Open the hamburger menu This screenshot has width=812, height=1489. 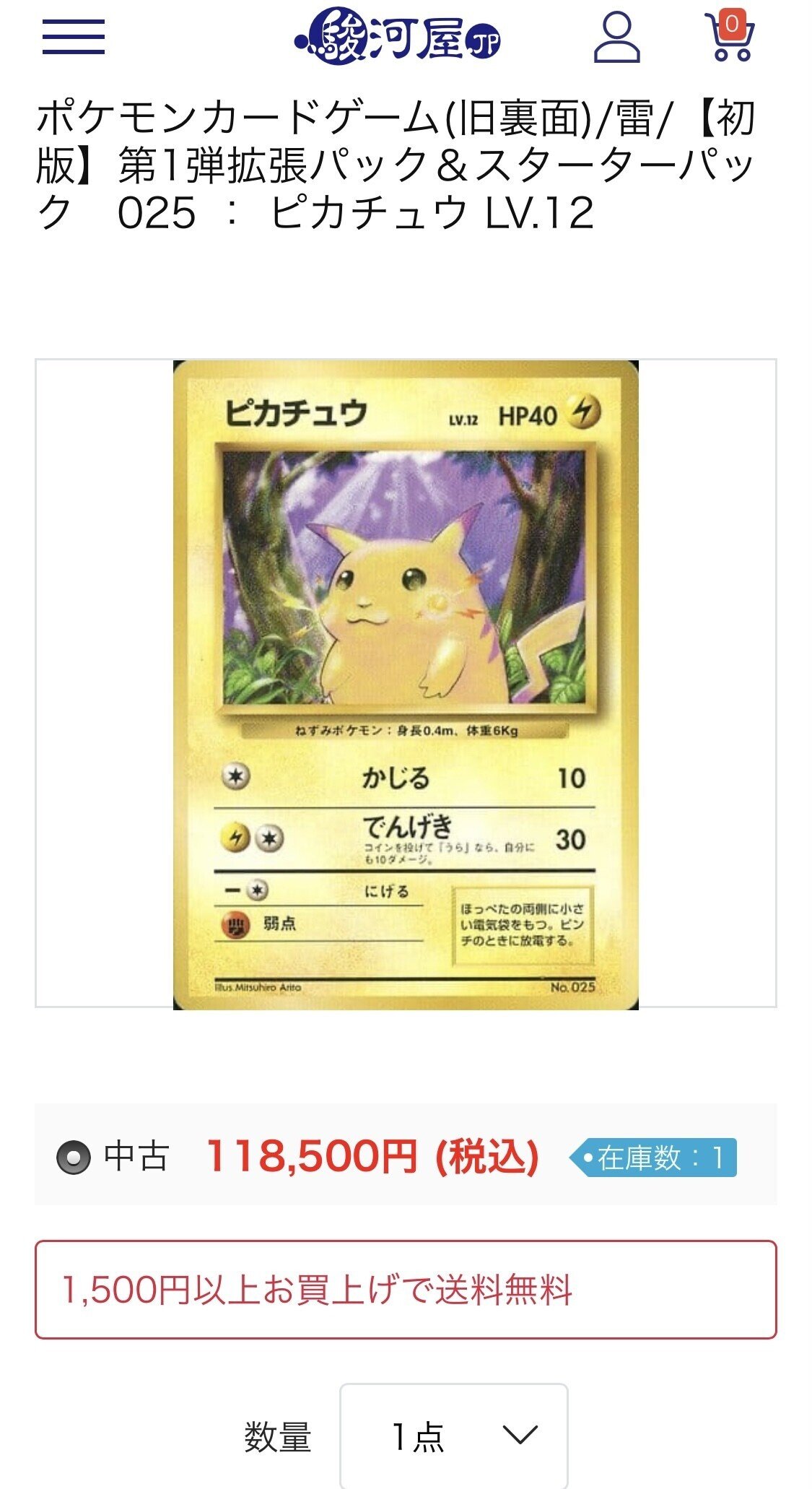click(x=73, y=37)
